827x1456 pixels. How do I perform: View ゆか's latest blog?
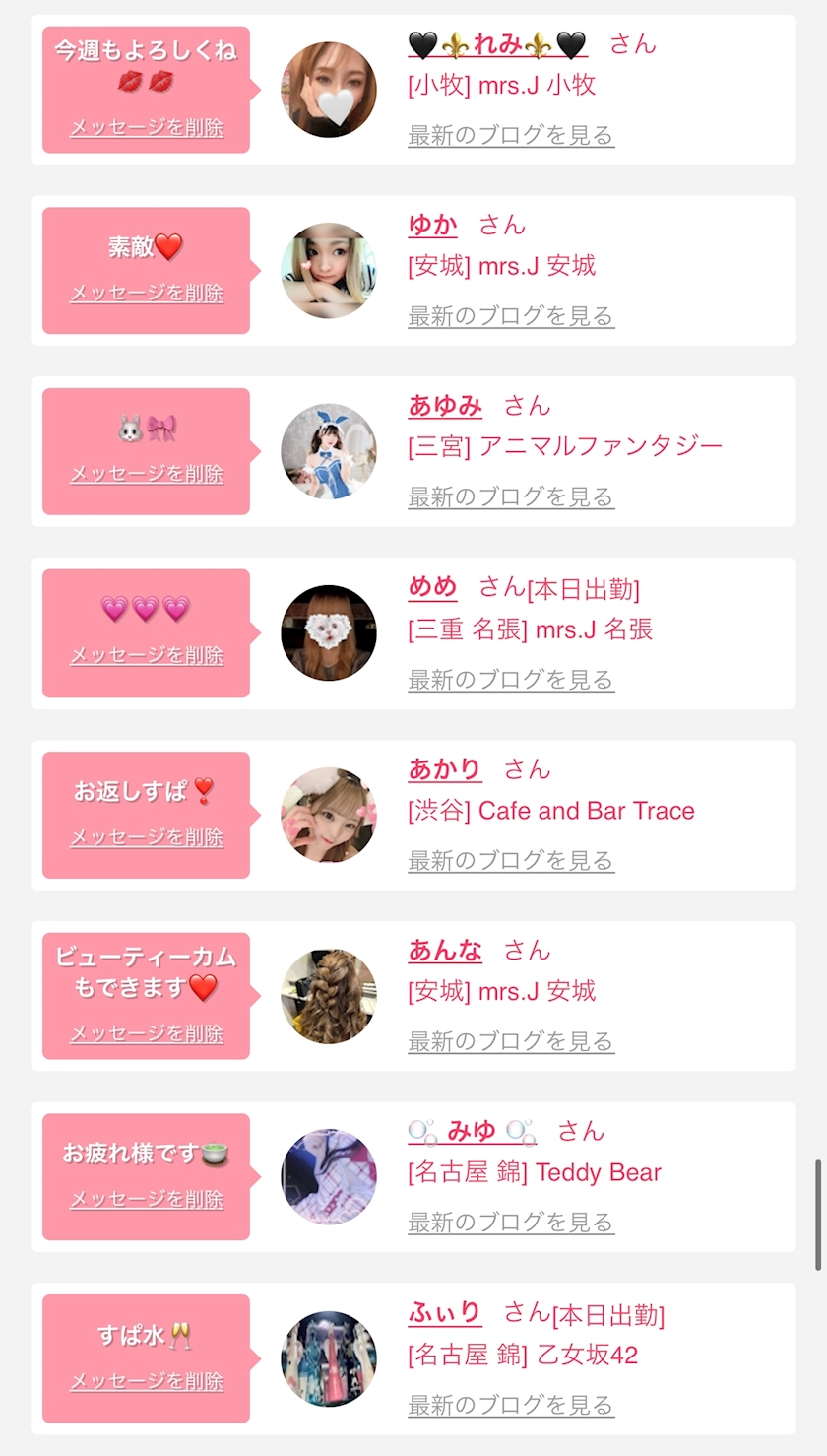point(511,316)
